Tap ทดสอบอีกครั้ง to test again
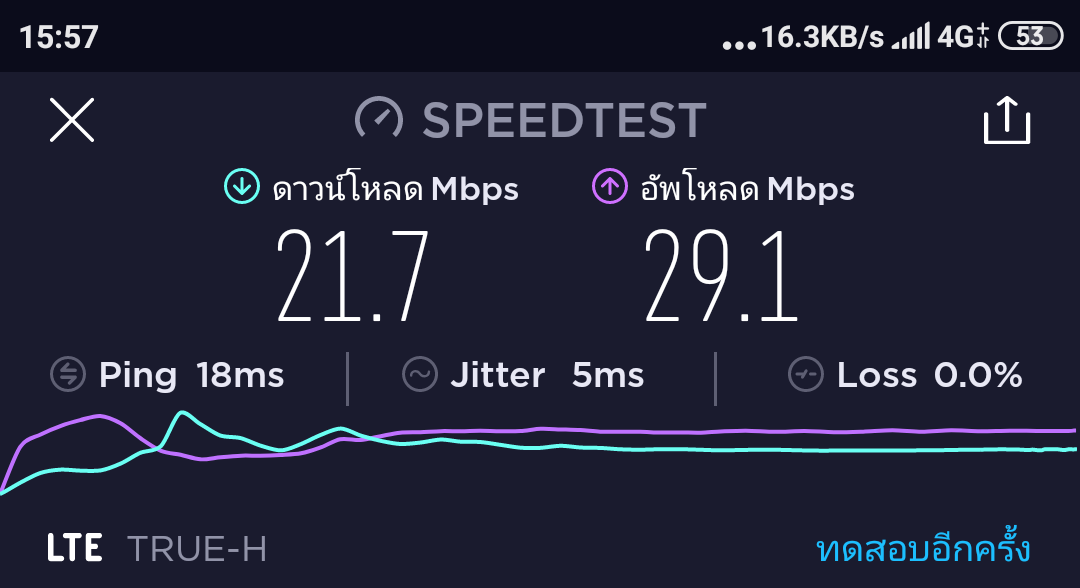The image size is (1080, 588). [922, 549]
